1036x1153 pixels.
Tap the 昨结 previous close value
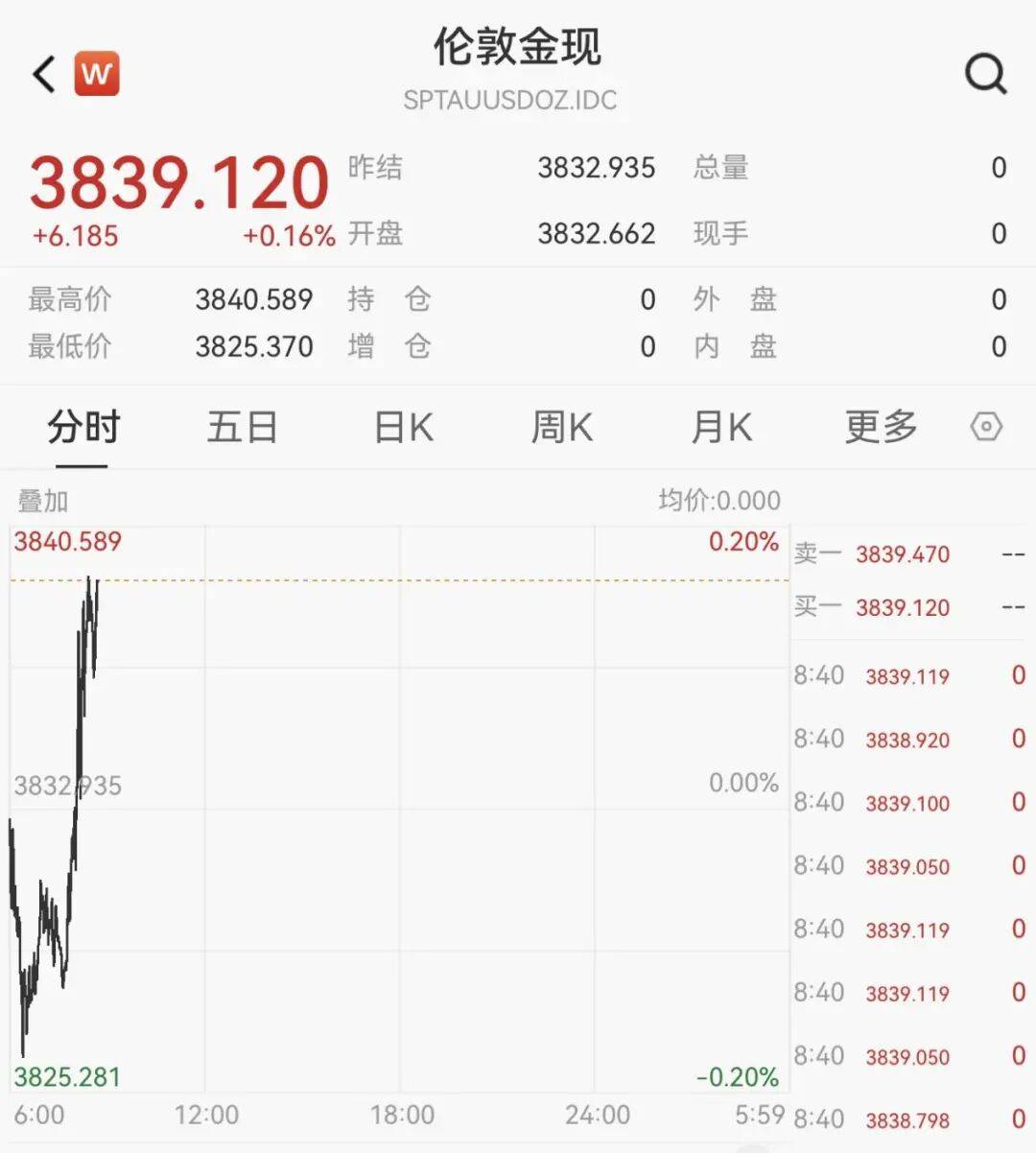596,167
